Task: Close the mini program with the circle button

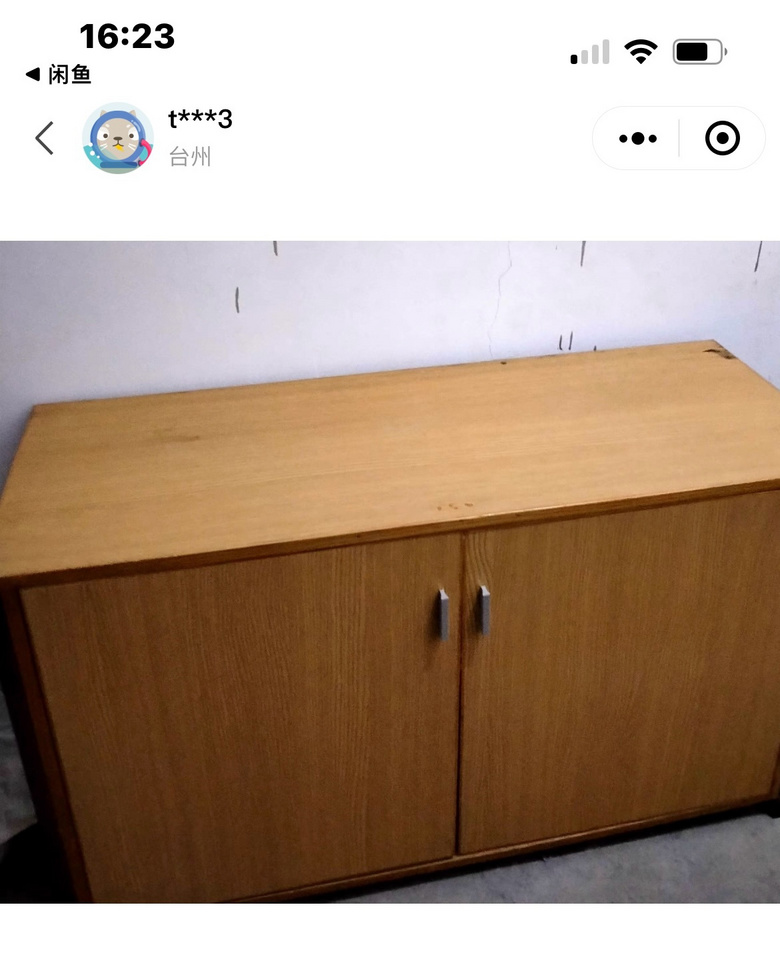Action: 722,138
